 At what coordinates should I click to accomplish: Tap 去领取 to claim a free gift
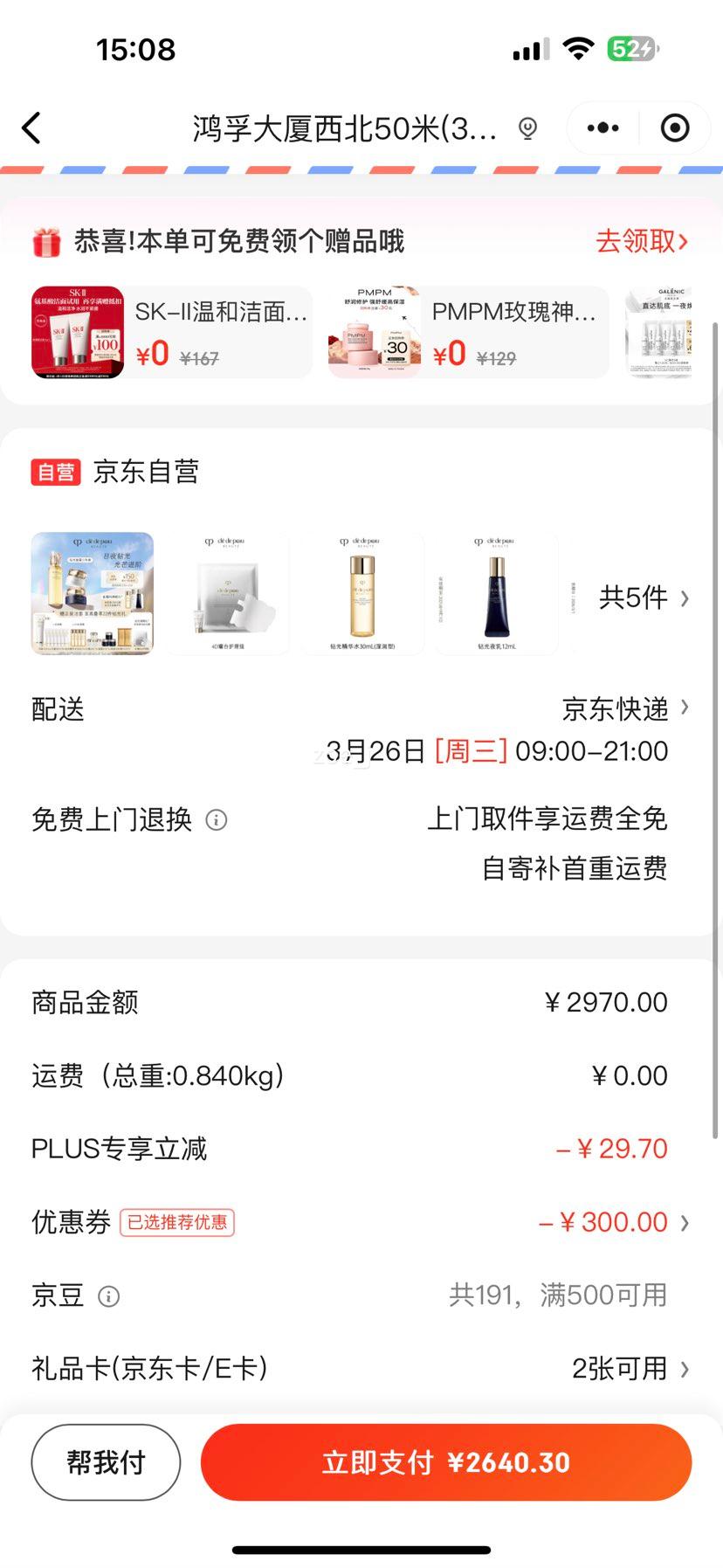point(641,241)
